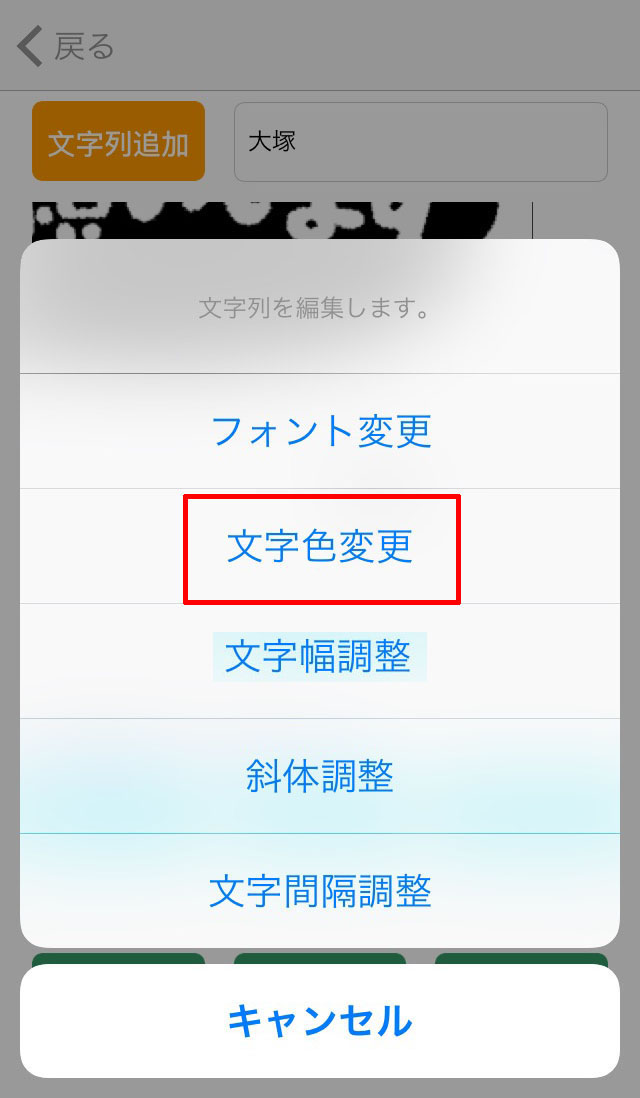Select 文字色変更 option
The image size is (640, 1098).
click(x=320, y=547)
